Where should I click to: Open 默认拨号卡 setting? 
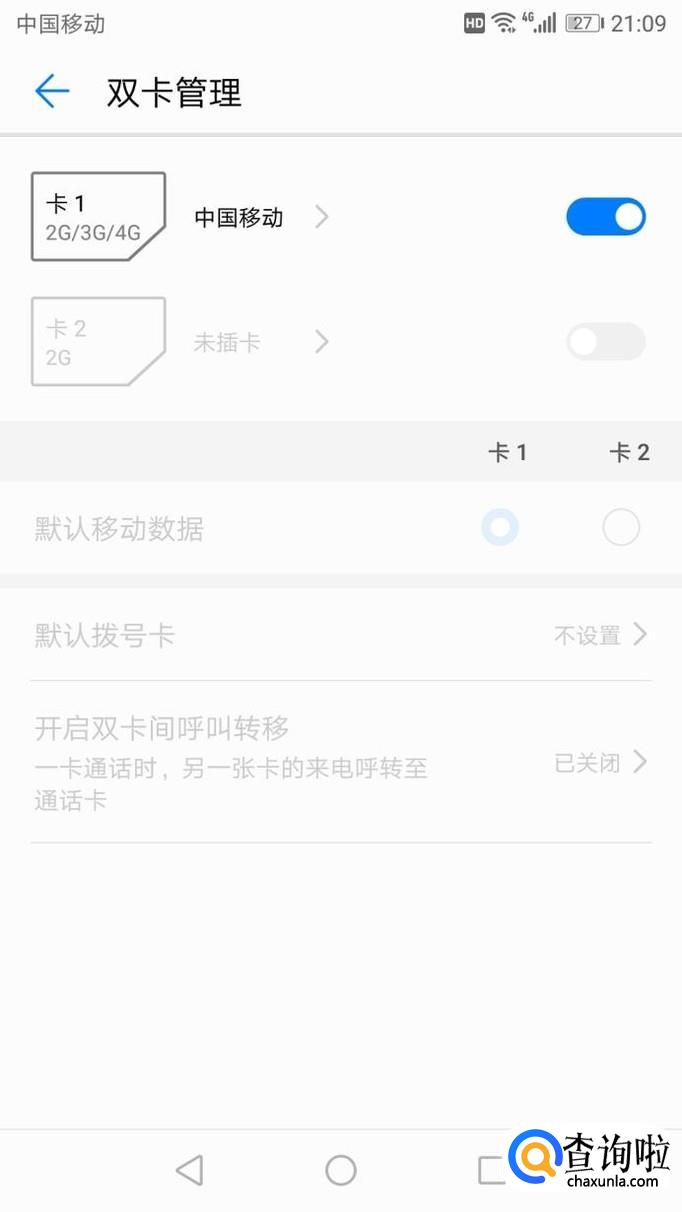pyautogui.click(x=340, y=635)
